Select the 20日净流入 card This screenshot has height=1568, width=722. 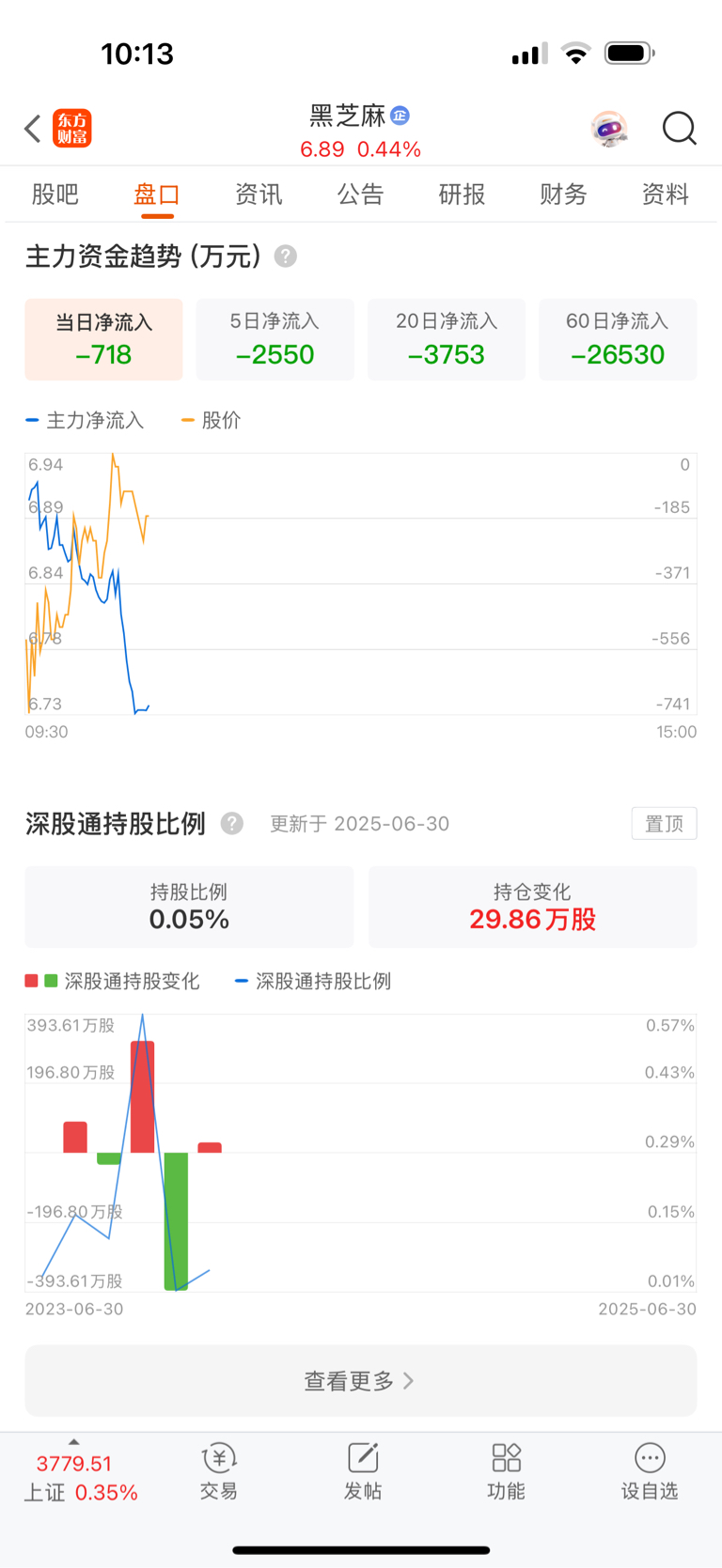point(447,339)
